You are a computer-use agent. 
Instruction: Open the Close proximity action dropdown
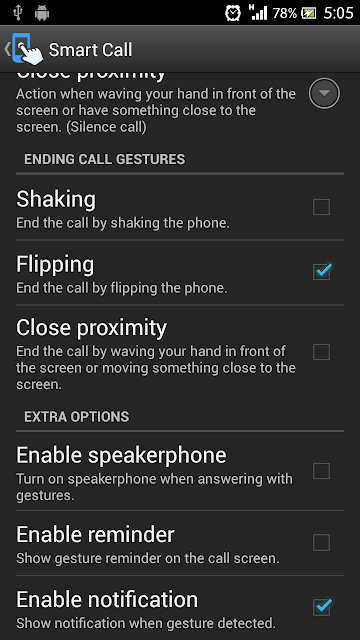pyautogui.click(x=324, y=93)
